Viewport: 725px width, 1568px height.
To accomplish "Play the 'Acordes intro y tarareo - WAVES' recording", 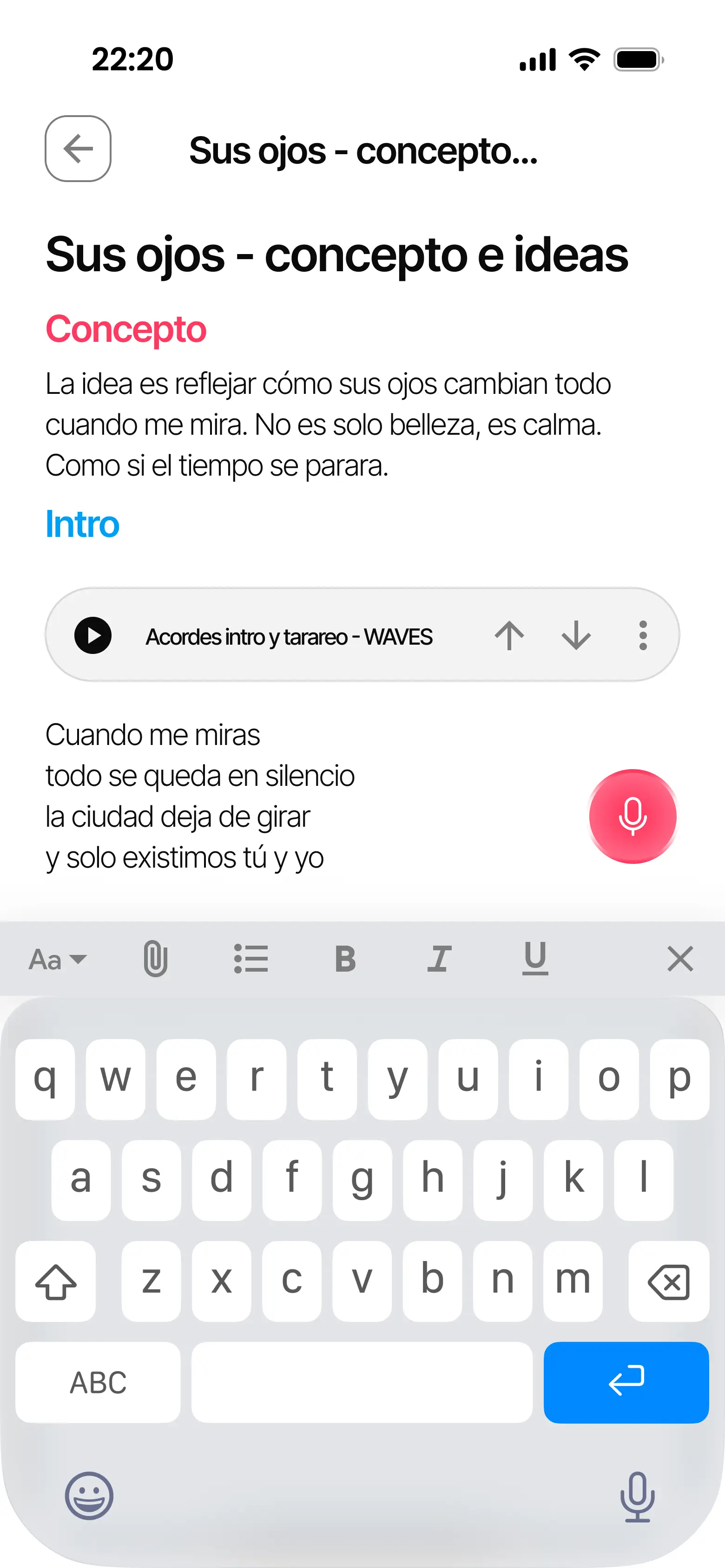I will pos(92,635).
